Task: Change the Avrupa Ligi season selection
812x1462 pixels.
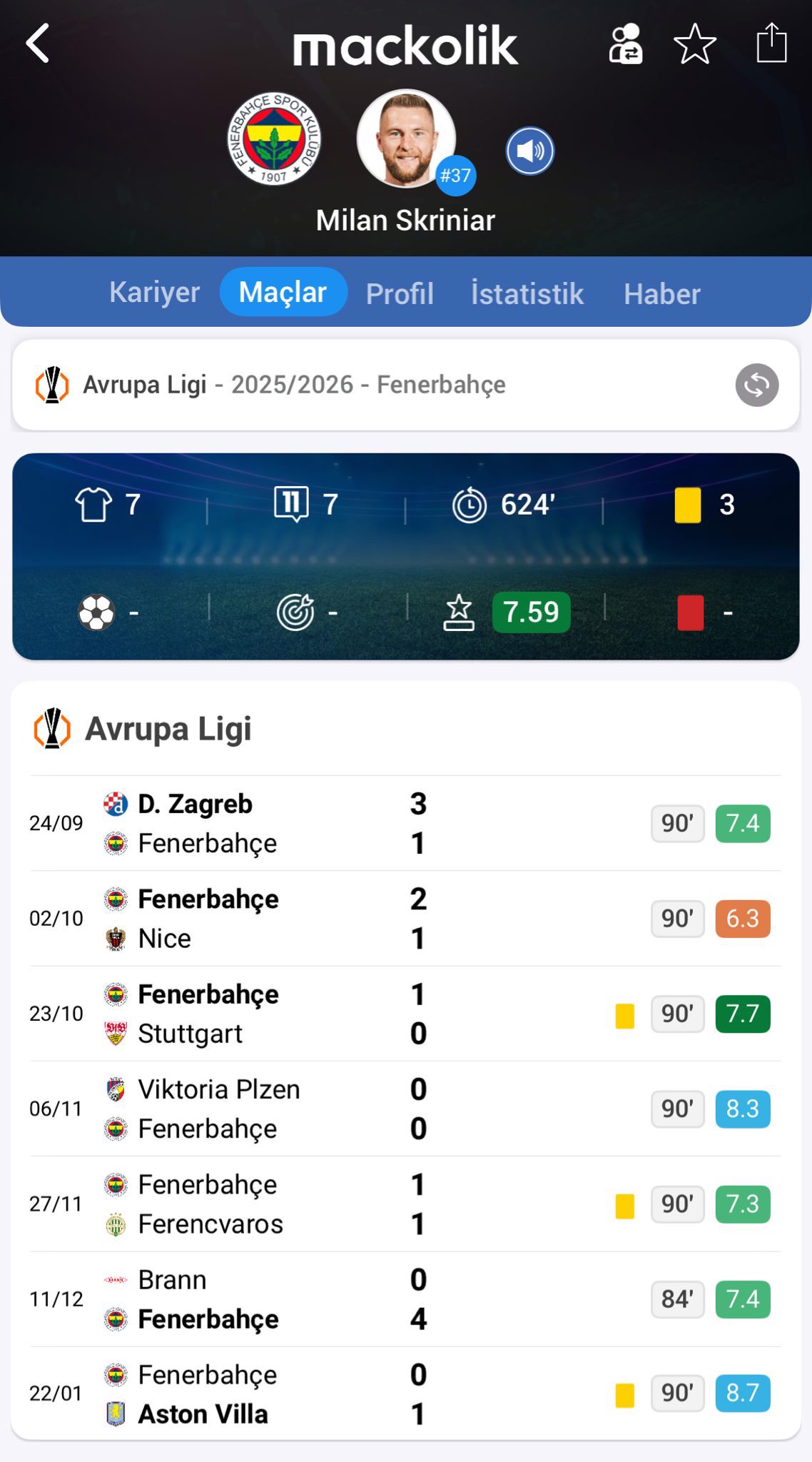Action: tap(756, 385)
